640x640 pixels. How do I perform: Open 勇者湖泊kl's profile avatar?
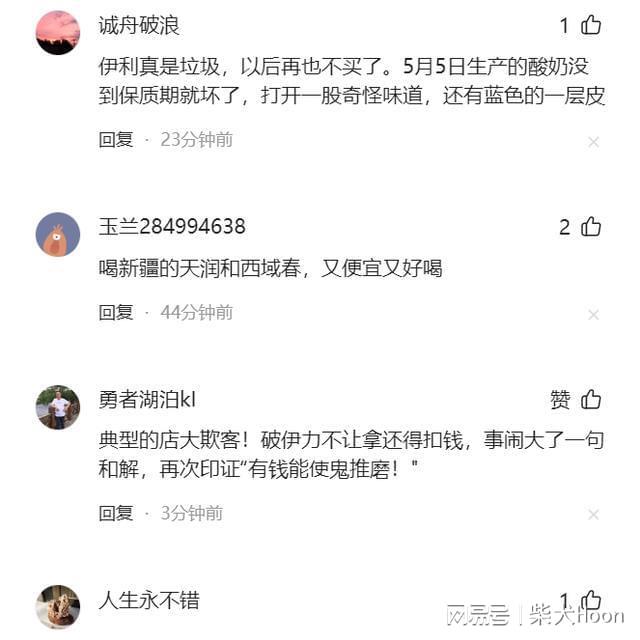(x=58, y=407)
